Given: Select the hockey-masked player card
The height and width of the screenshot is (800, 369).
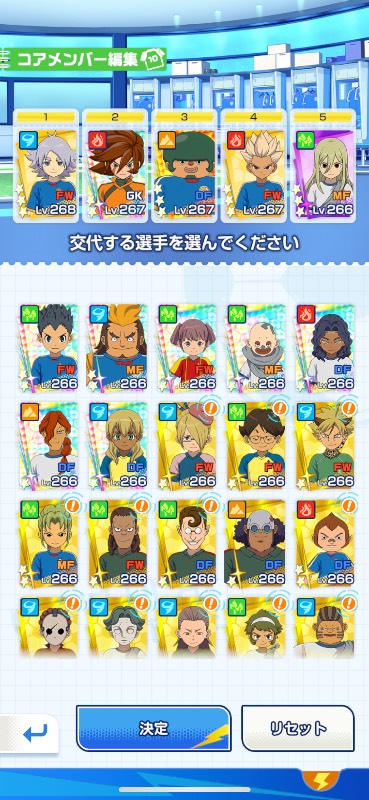Looking at the screenshot, I should (x=48, y=627).
